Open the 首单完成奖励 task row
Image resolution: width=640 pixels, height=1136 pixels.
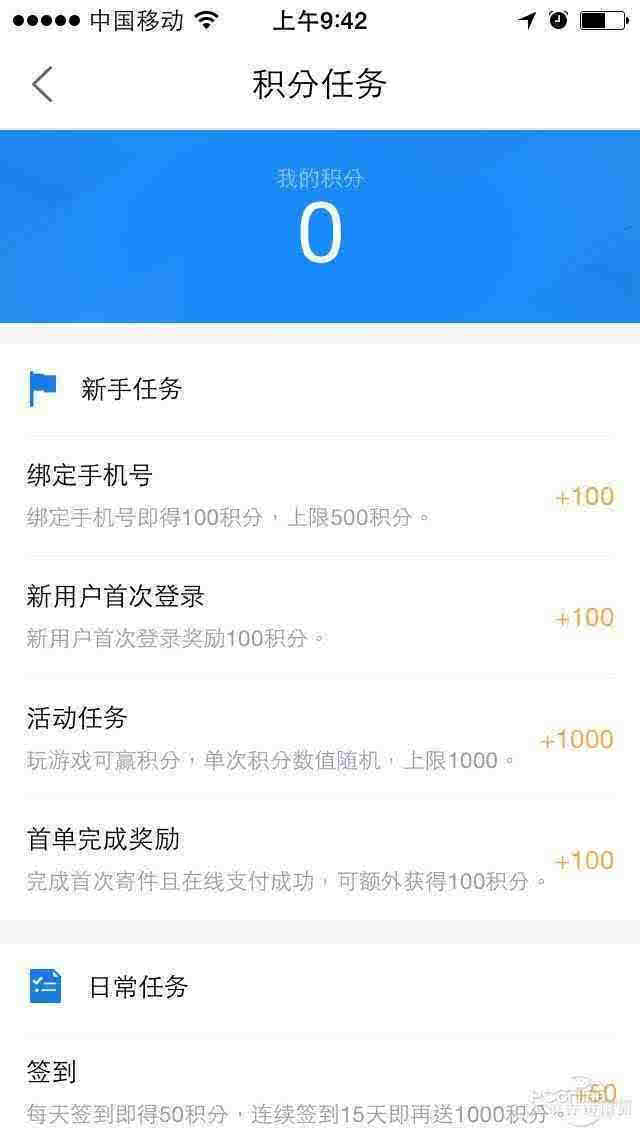(x=320, y=860)
